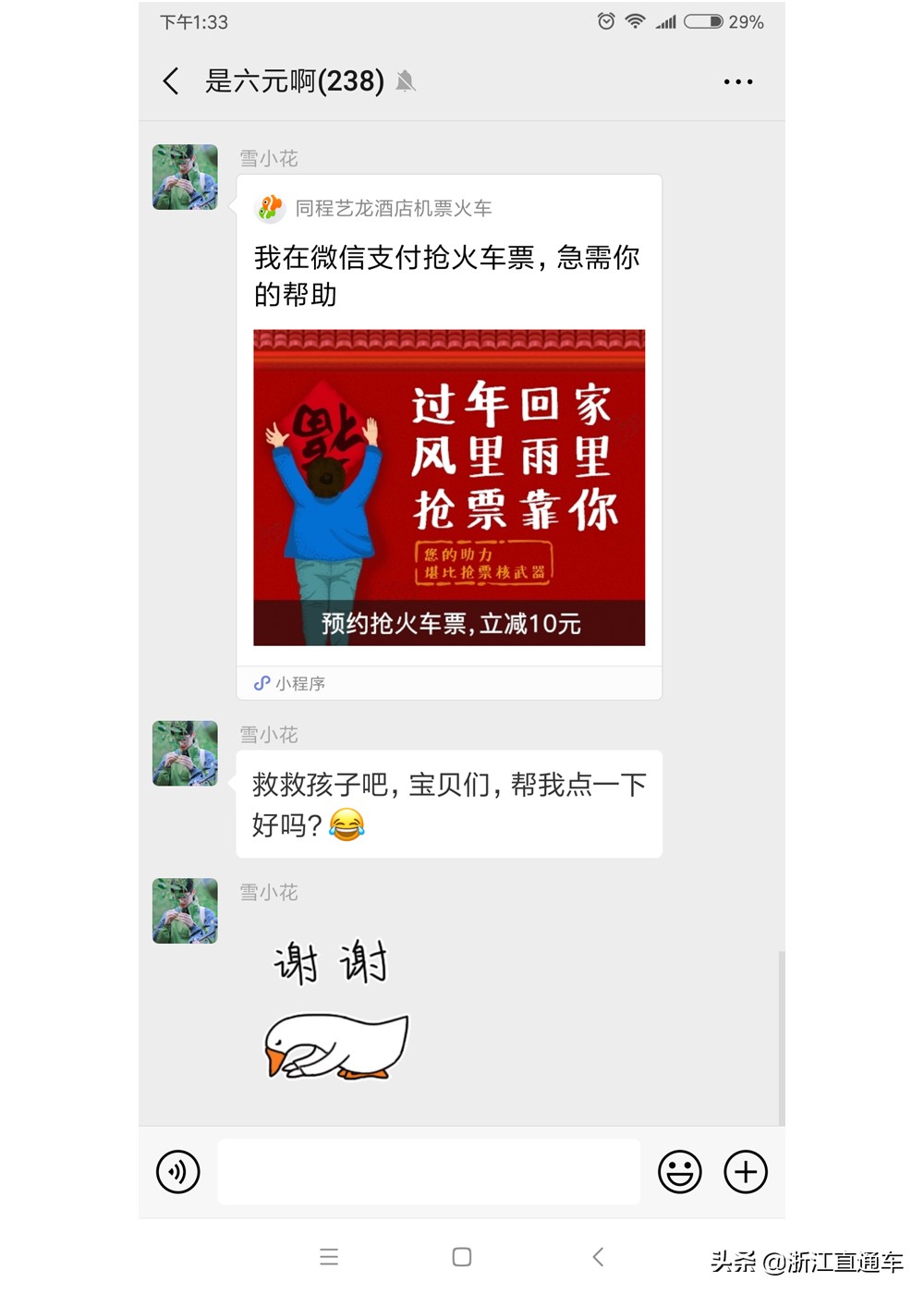This screenshot has width=924, height=1294.
Task: Tap the Android recent apps button
Action: 329,1256
